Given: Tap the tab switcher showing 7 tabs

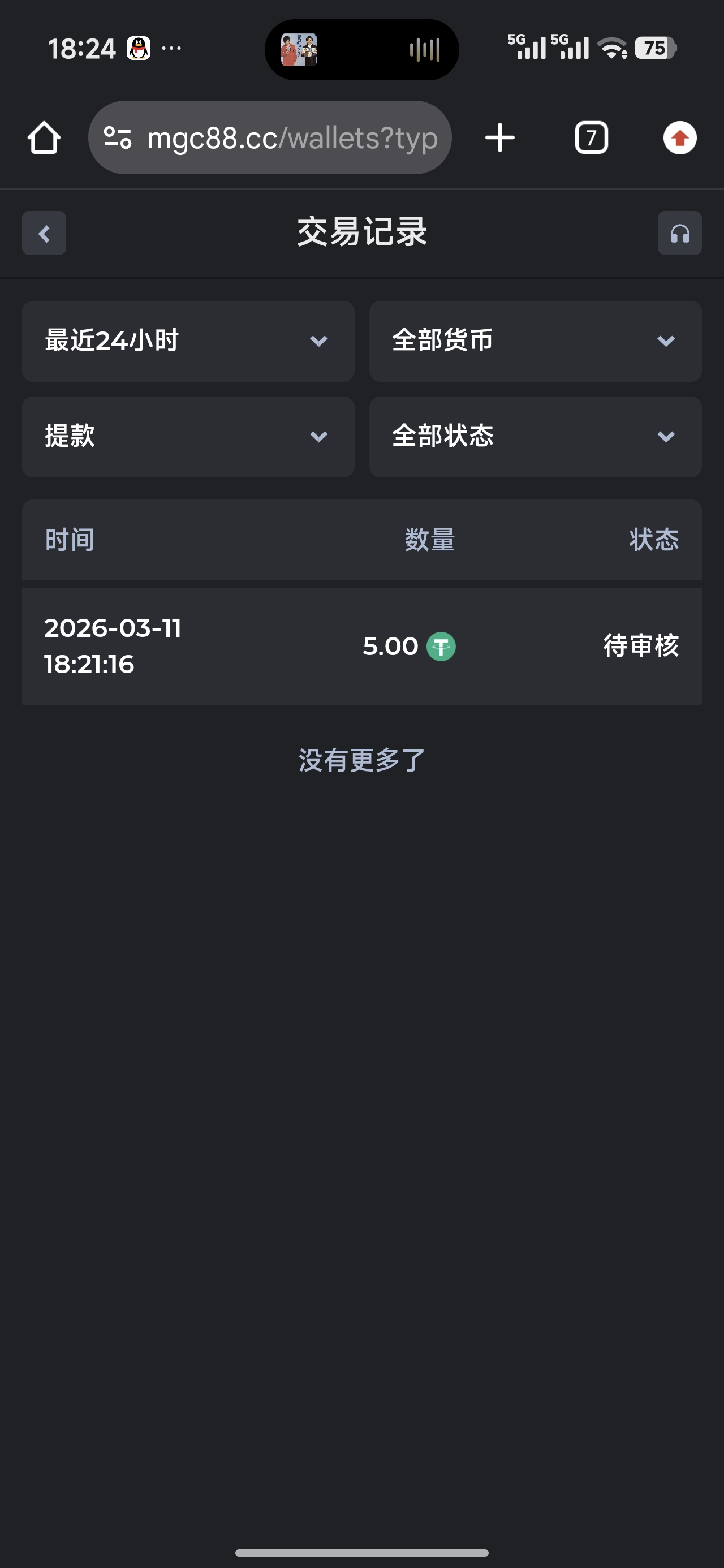Looking at the screenshot, I should pyautogui.click(x=590, y=137).
